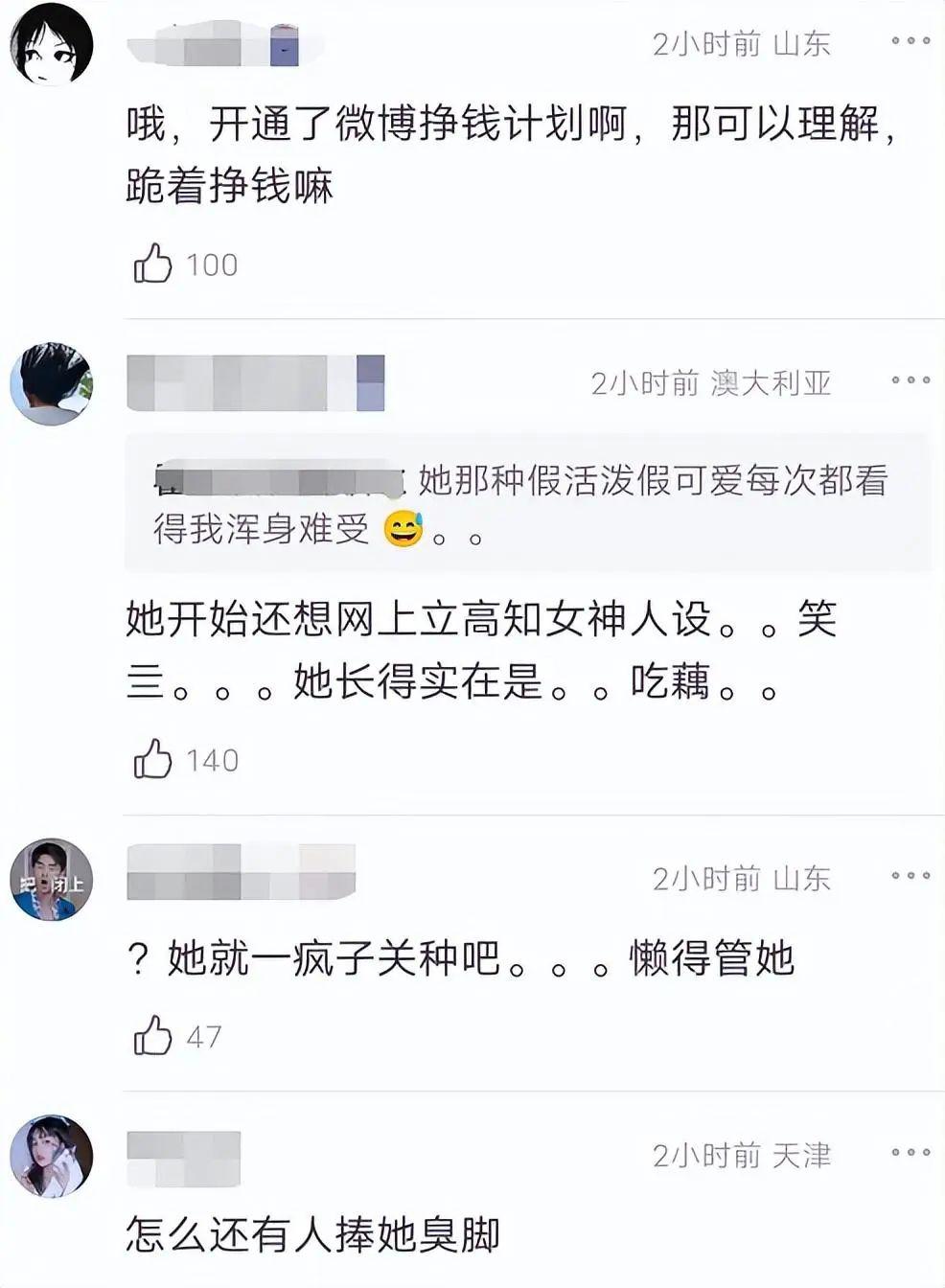Viewport: 945px width, 1288px height.
Task: Open overflow menu on the 懒得管她 comment
Action: [910, 876]
